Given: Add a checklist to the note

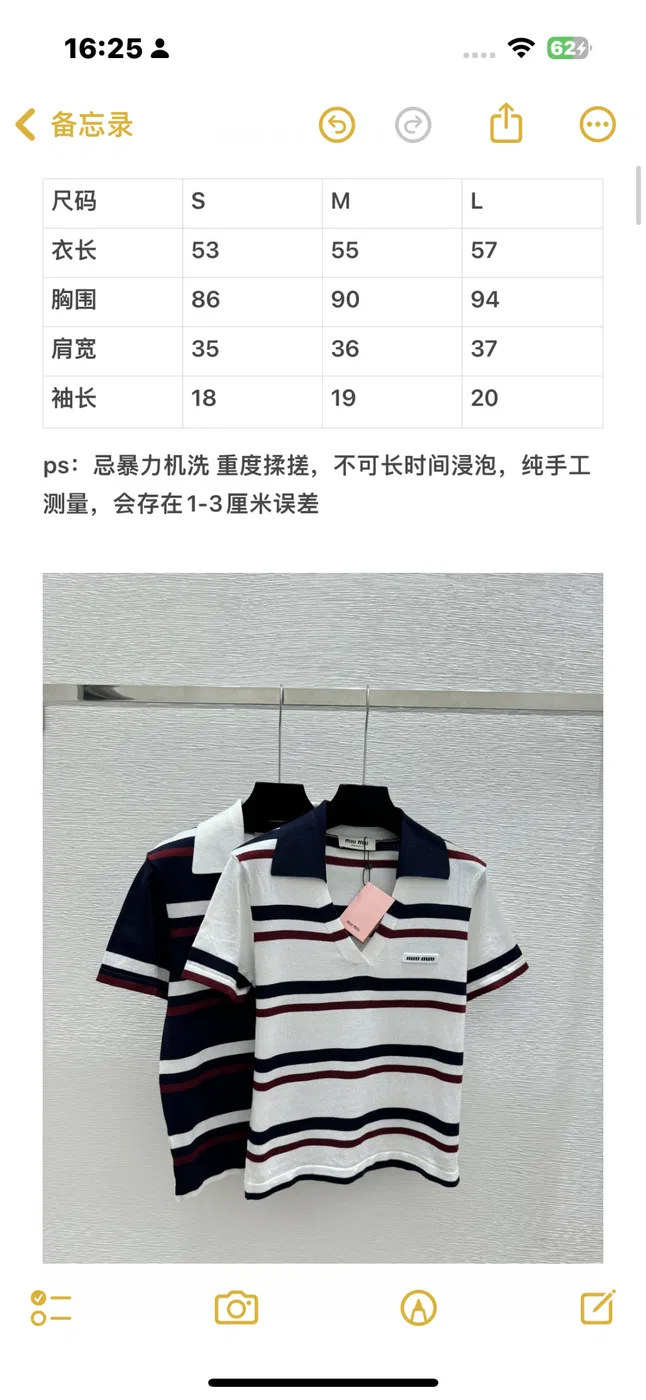Looking at the screenshot, I should pos(51,1307).
